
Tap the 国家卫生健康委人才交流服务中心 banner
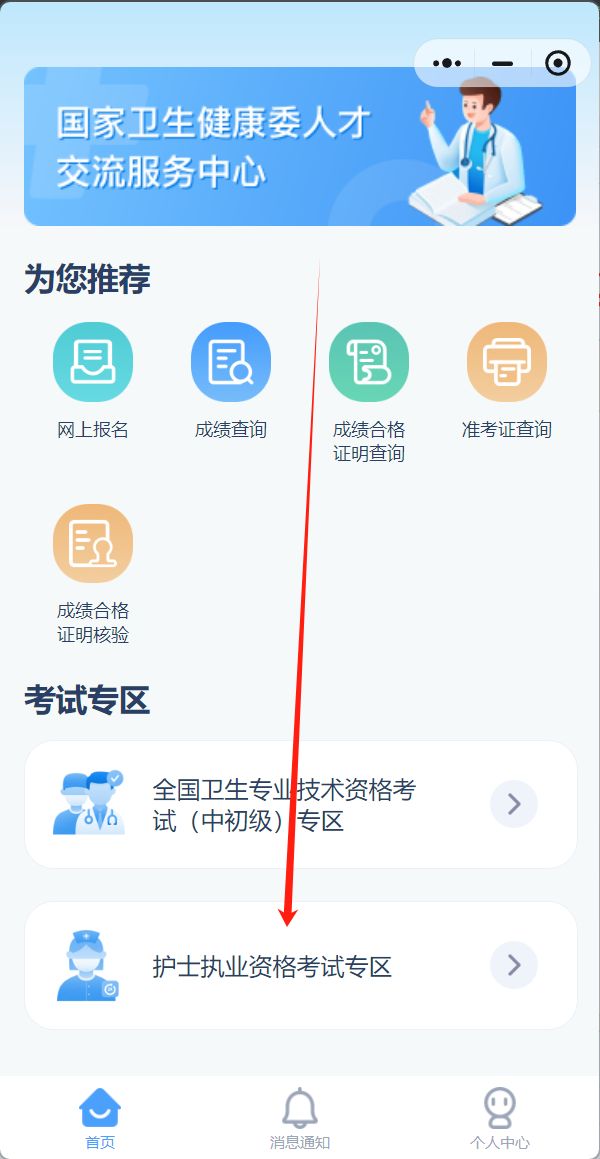point(300,146)
